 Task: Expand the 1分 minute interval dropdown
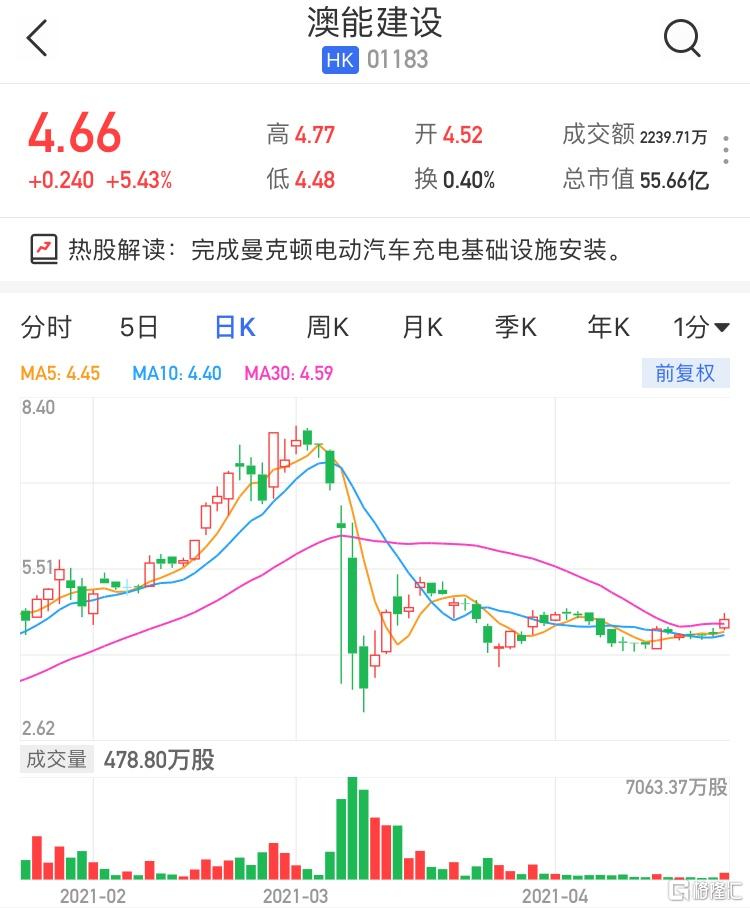[701, 327]
